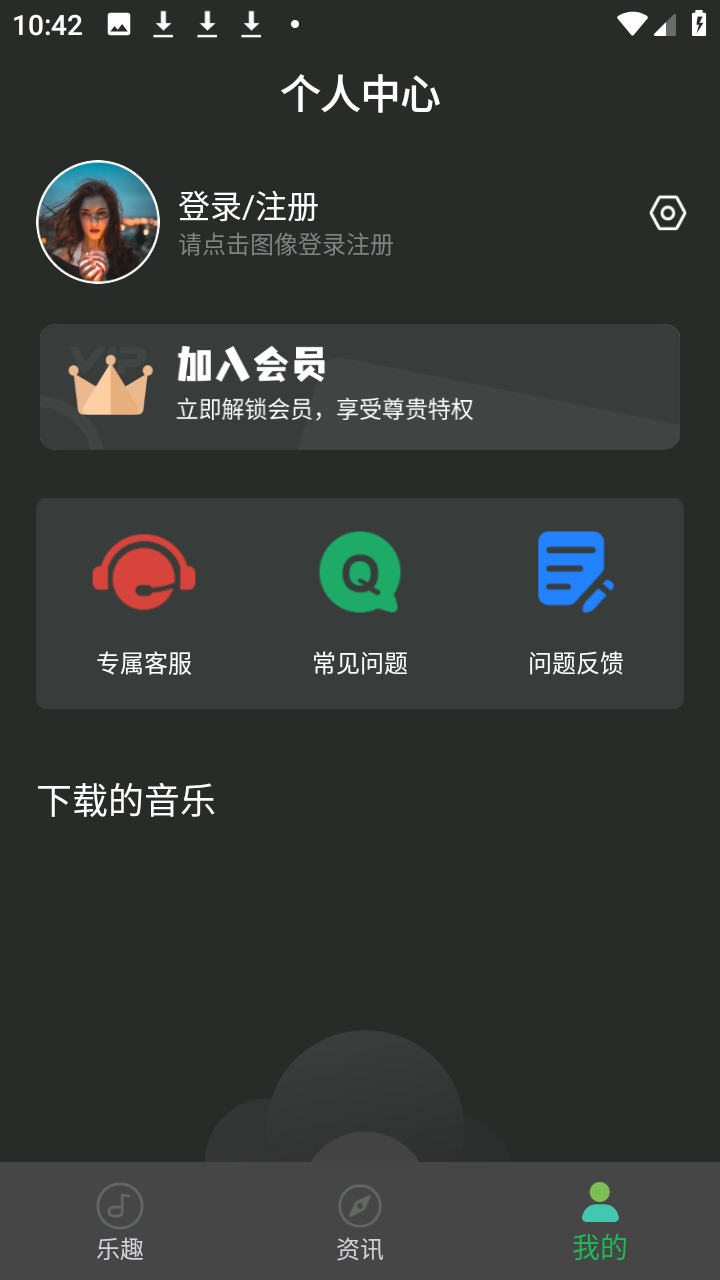
Task: Tap the crown icon on the VIP banner
Action: pos(110,385)
